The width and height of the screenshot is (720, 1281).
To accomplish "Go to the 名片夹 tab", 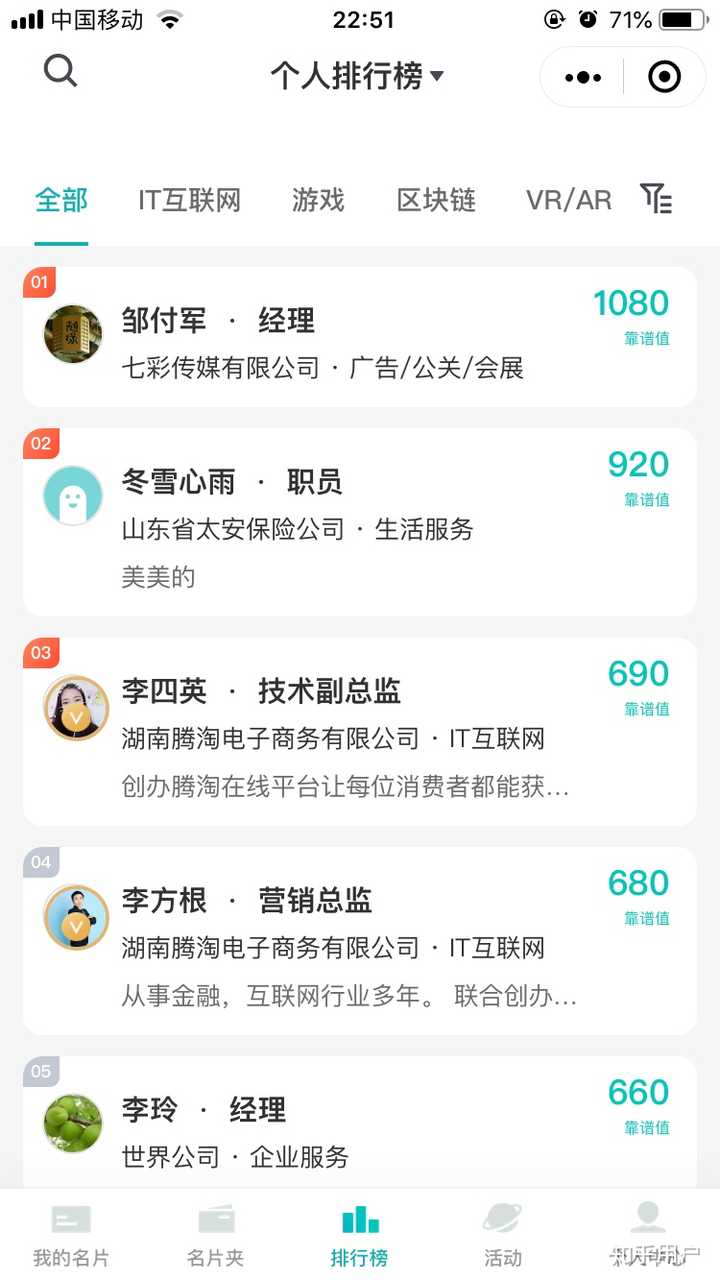I will click(216, 1236).
